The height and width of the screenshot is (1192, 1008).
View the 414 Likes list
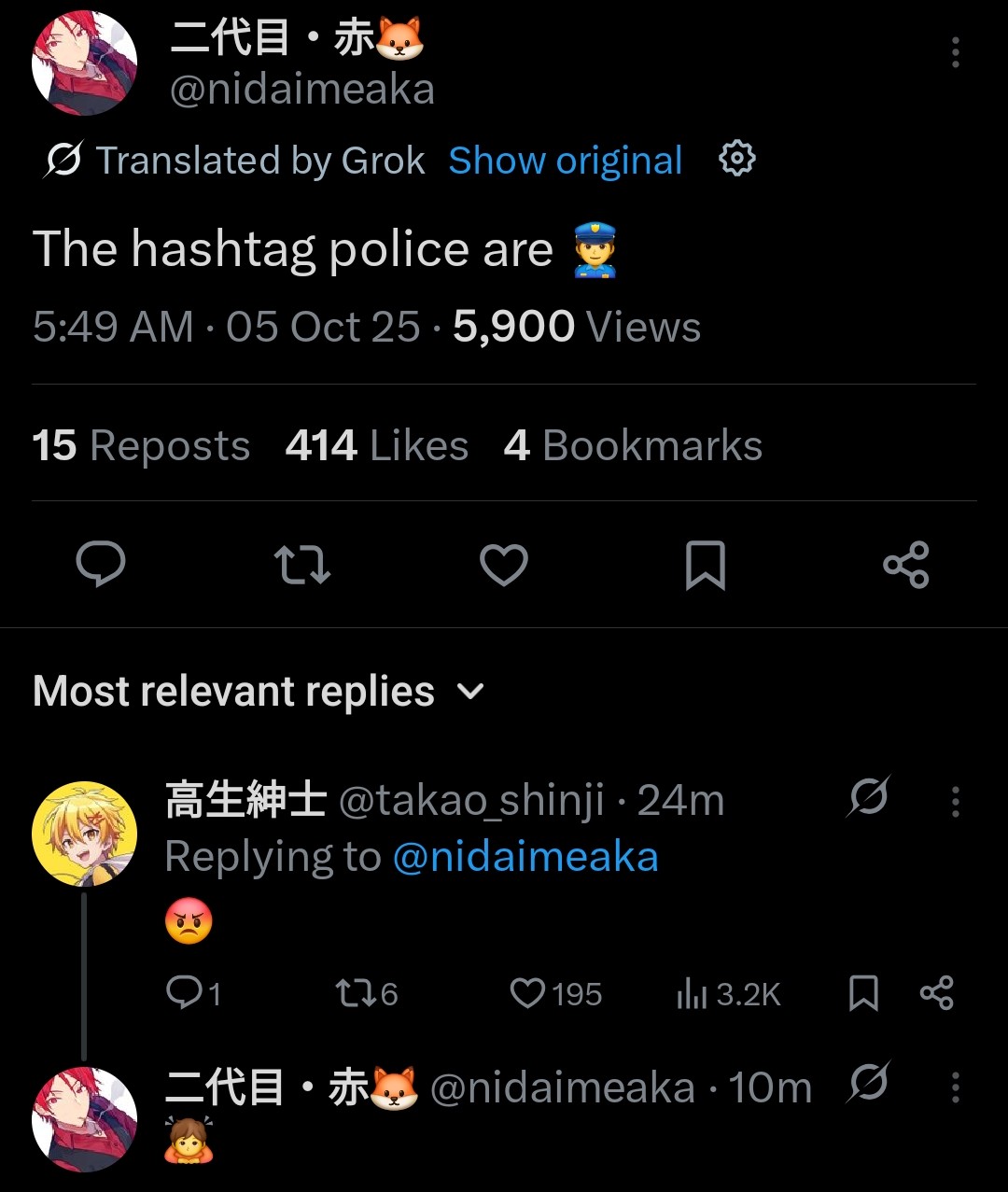(x=377, y=445)
